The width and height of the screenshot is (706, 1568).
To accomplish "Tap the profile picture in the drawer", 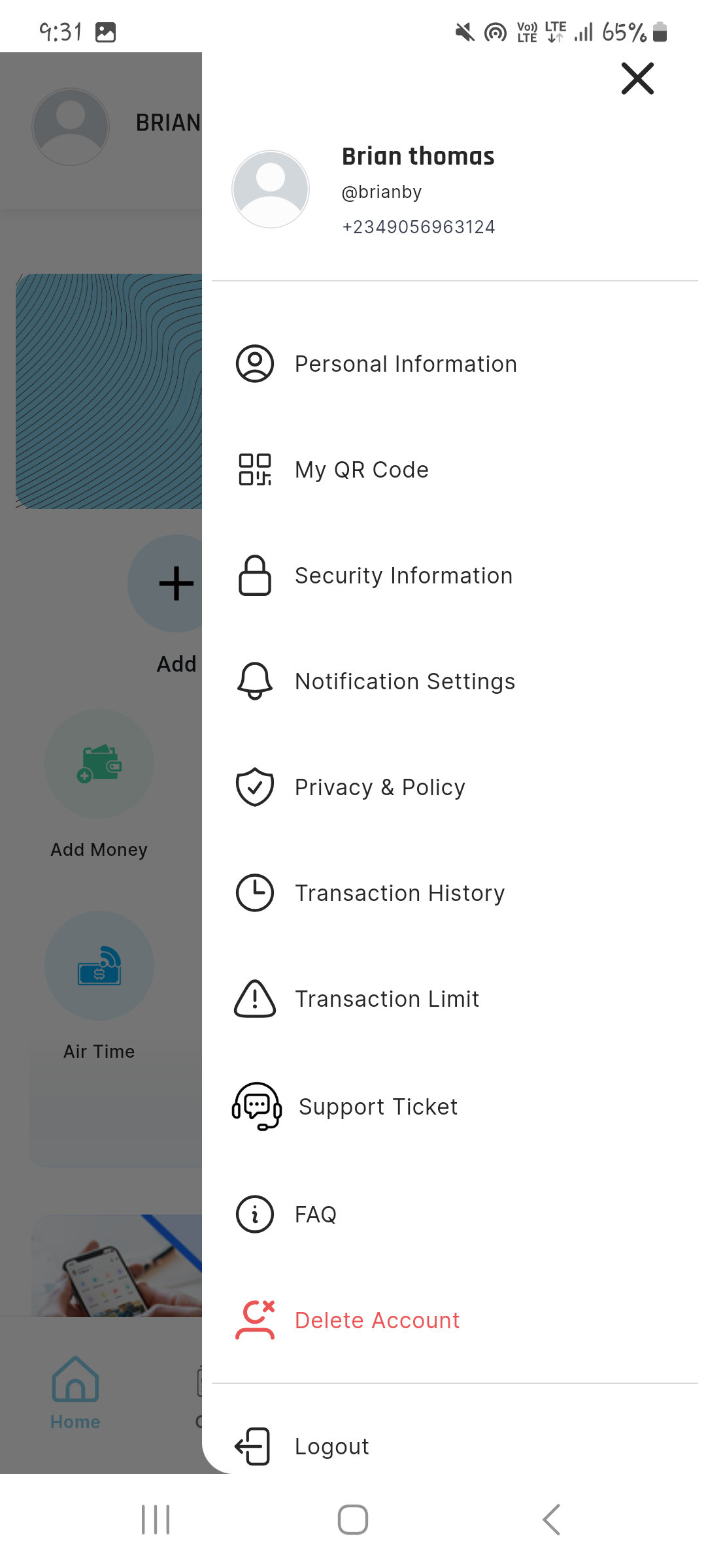I will point(271,189).
